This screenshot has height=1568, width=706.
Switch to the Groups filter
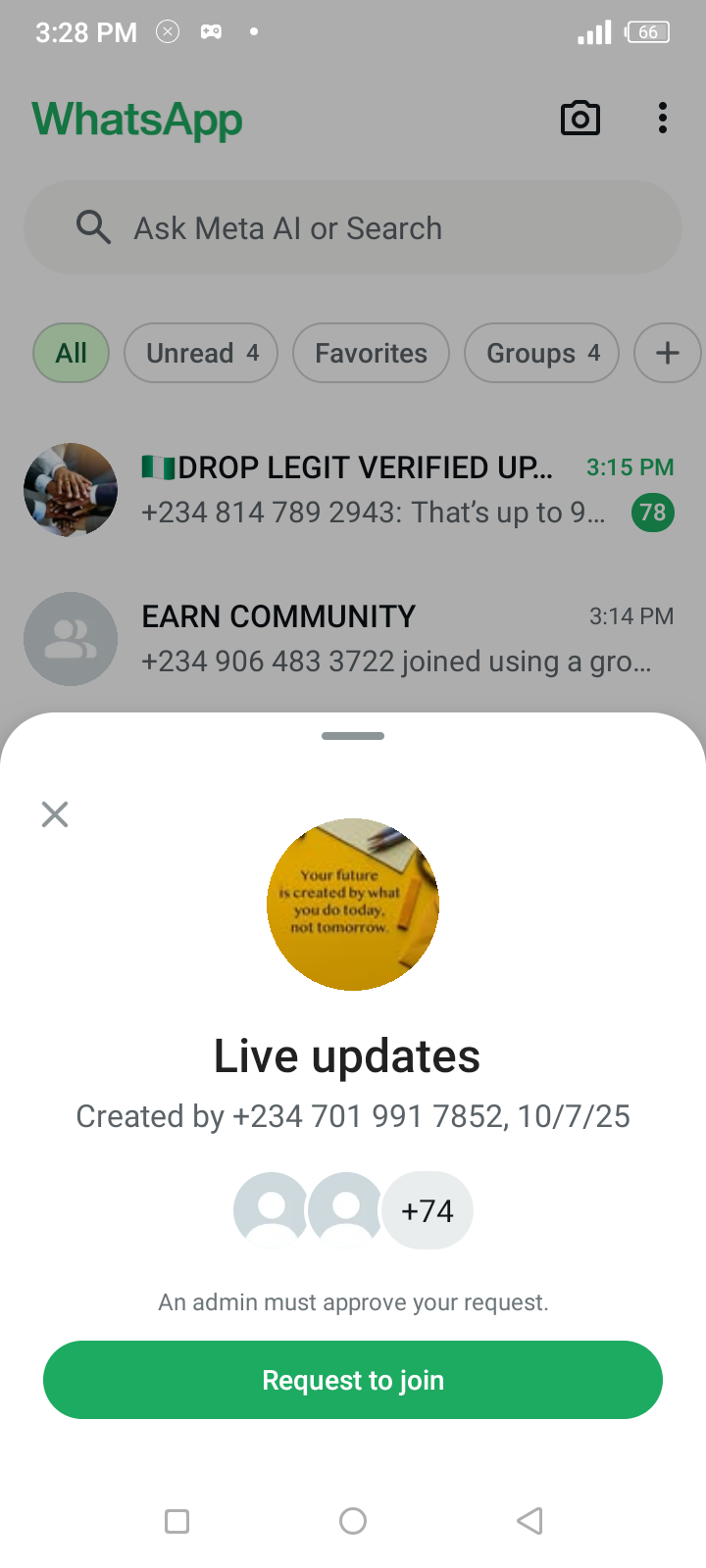(541, 353)
